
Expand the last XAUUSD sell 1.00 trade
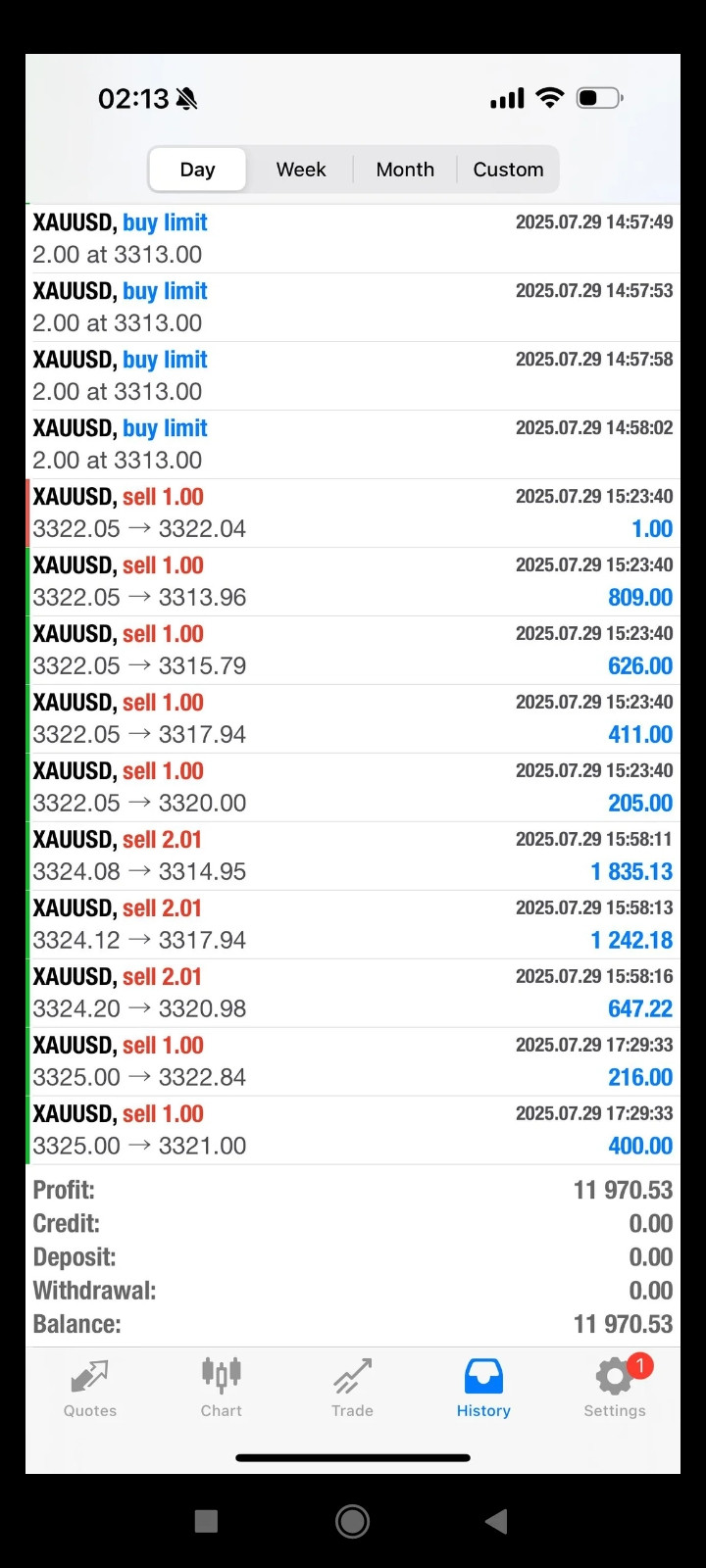click(353, 1129)
